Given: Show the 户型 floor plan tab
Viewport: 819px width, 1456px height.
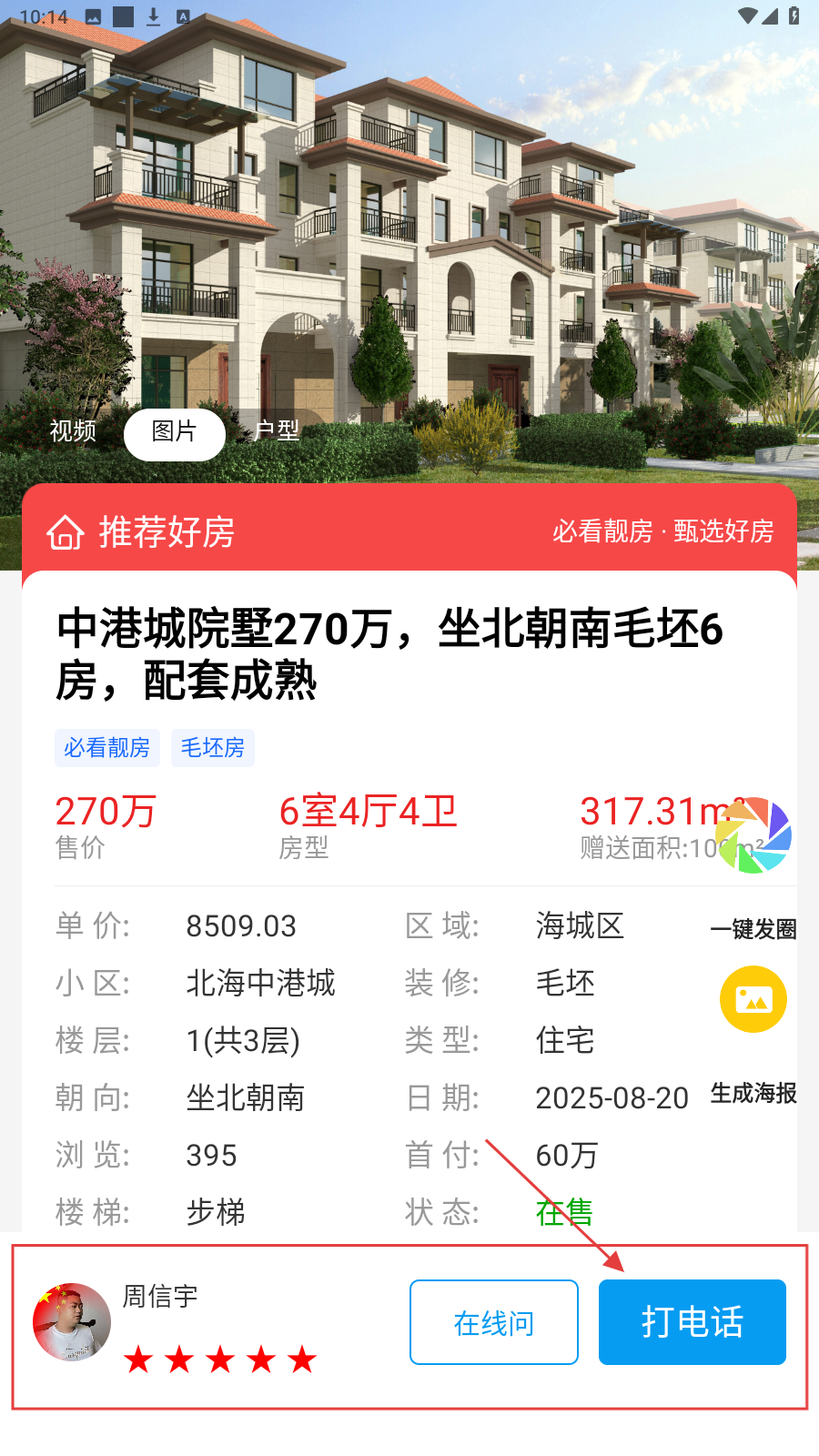Looking at the screenshot, I should coord(277,431).
